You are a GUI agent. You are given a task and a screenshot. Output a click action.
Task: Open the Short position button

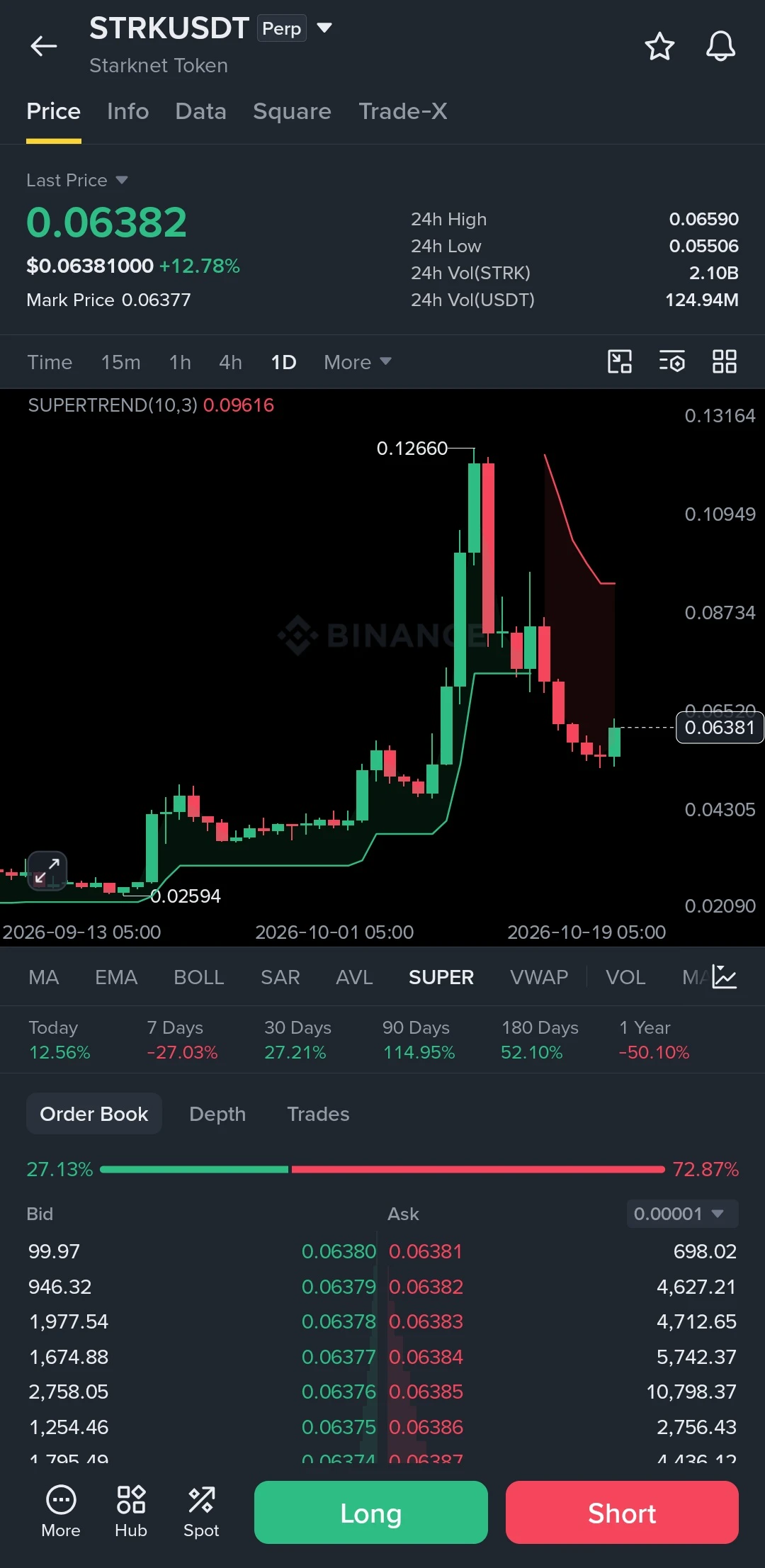[622, 1512]
